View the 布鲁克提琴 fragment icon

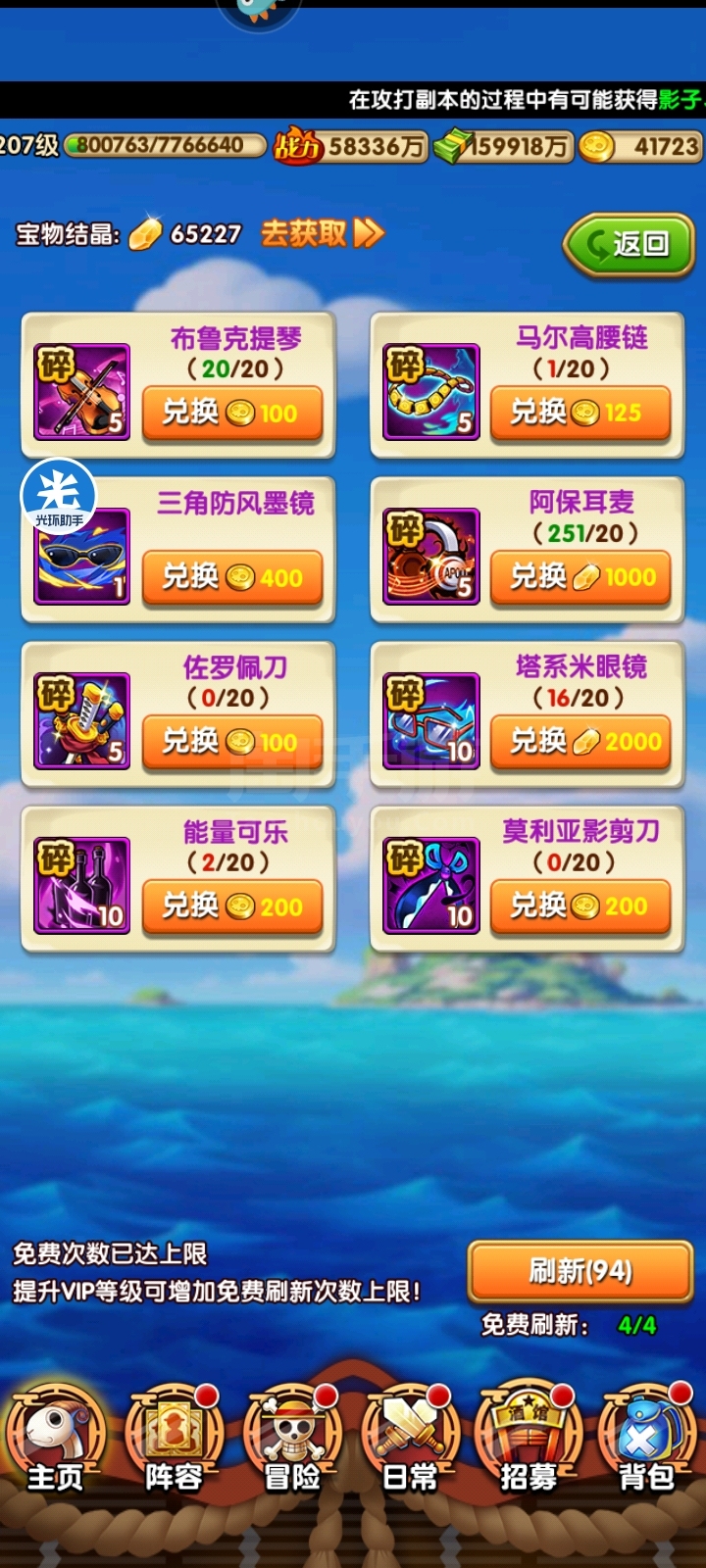82,391
